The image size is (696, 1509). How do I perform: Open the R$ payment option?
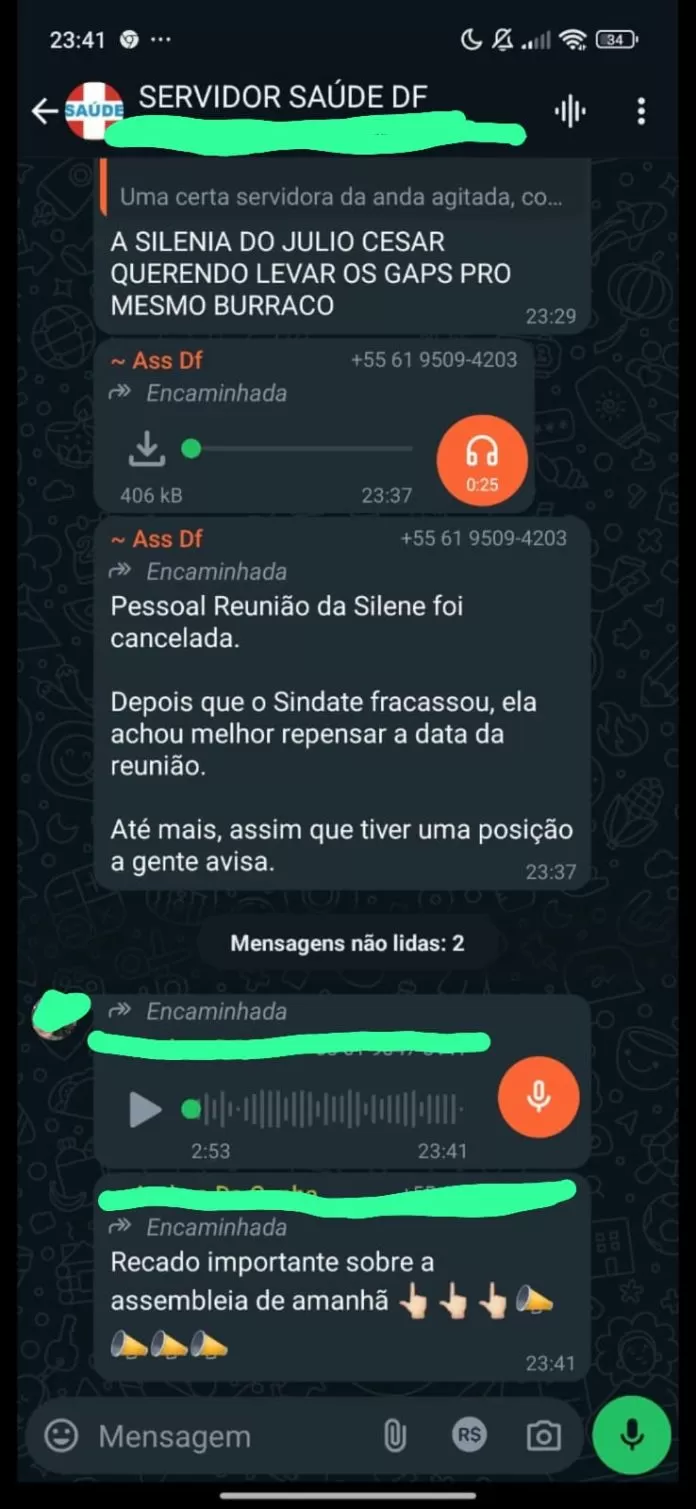point(468,1436)
